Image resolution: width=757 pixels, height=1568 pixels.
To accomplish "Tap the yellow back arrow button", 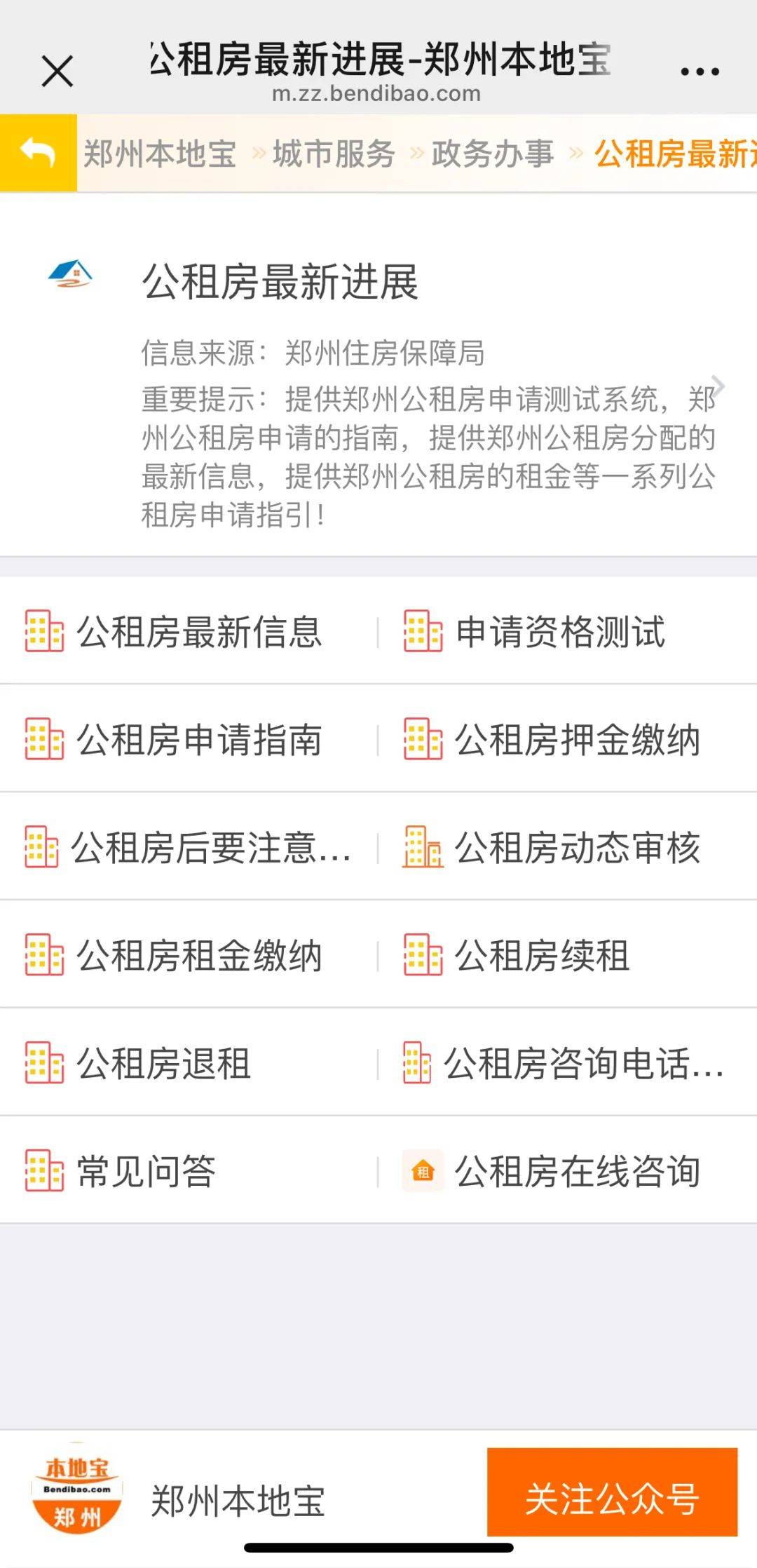I will pos(39,153).
